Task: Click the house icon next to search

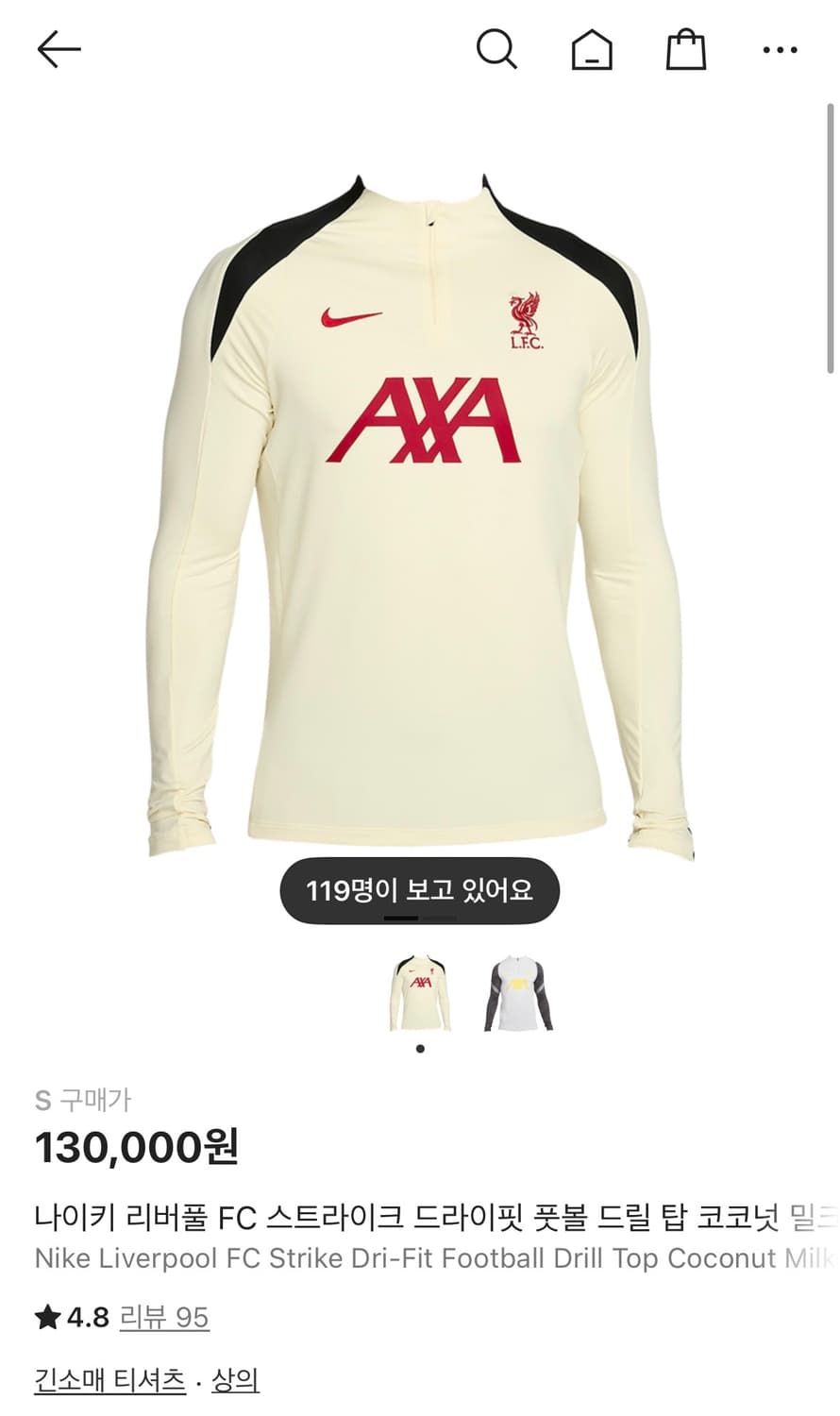Action: tap(592, 51)
